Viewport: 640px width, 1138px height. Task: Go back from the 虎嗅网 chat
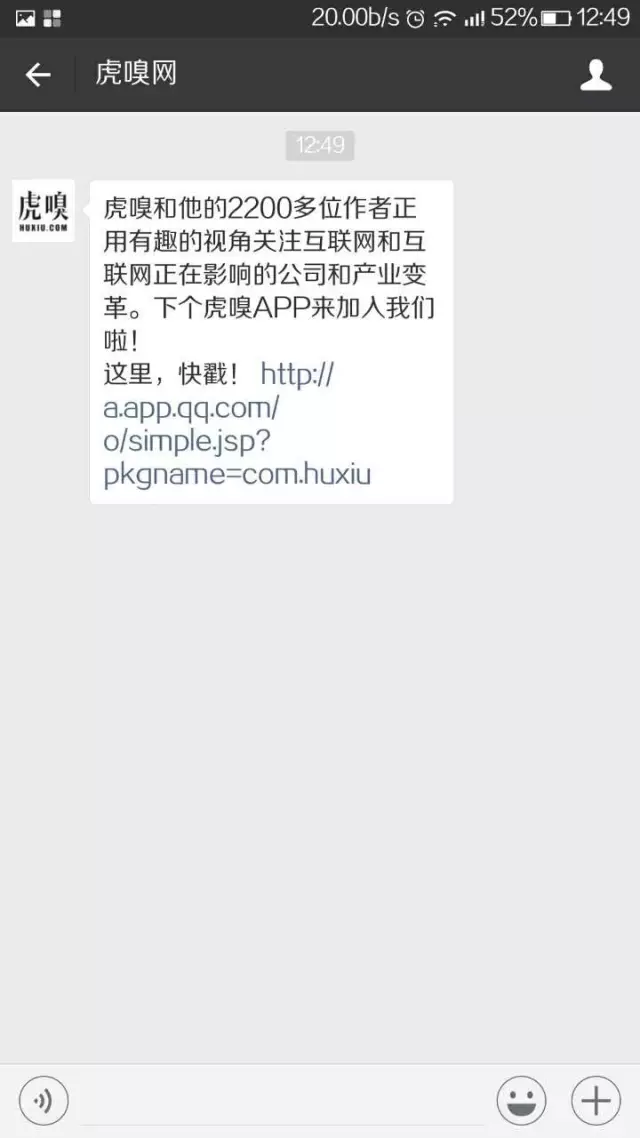(38, 75)
